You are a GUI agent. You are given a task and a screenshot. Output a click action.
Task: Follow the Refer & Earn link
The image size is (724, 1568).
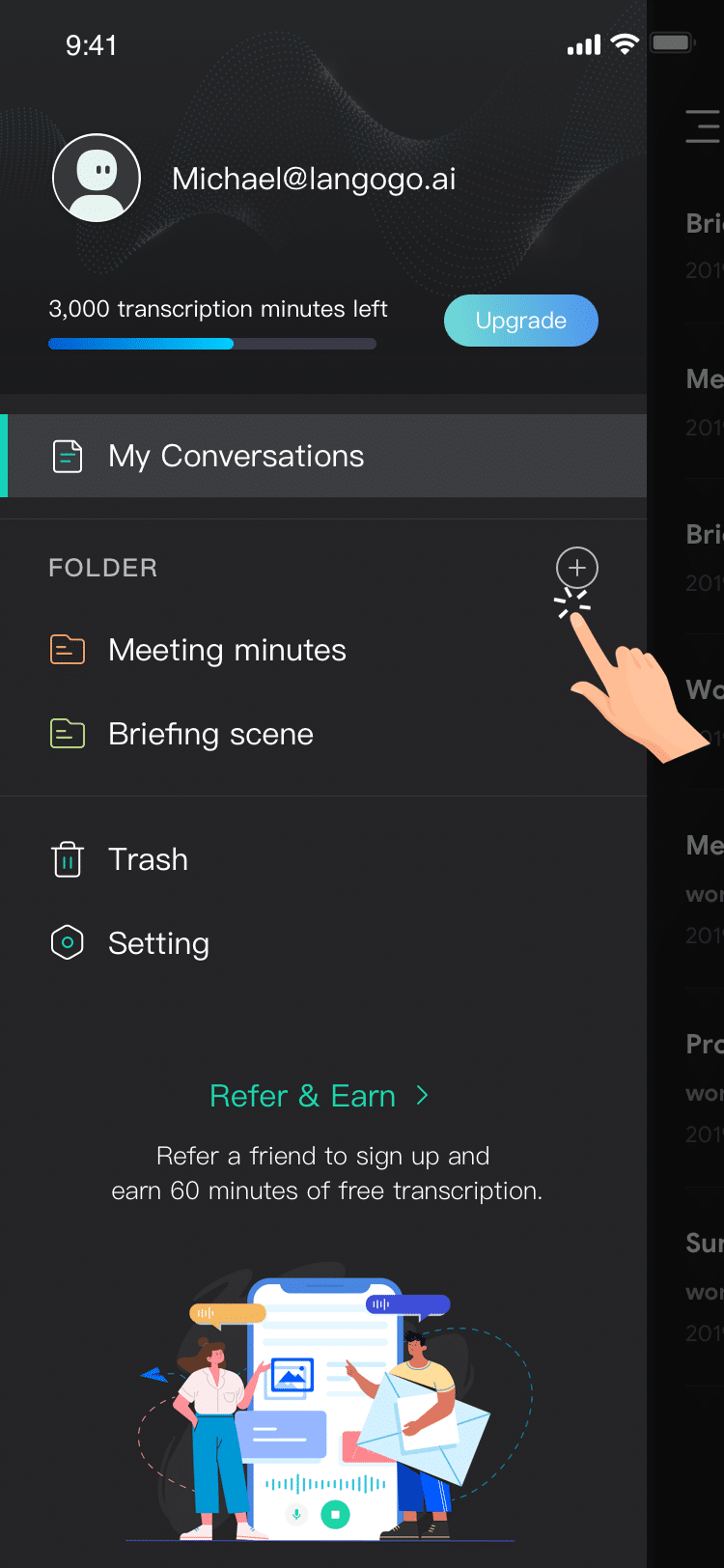(319, 1096)
